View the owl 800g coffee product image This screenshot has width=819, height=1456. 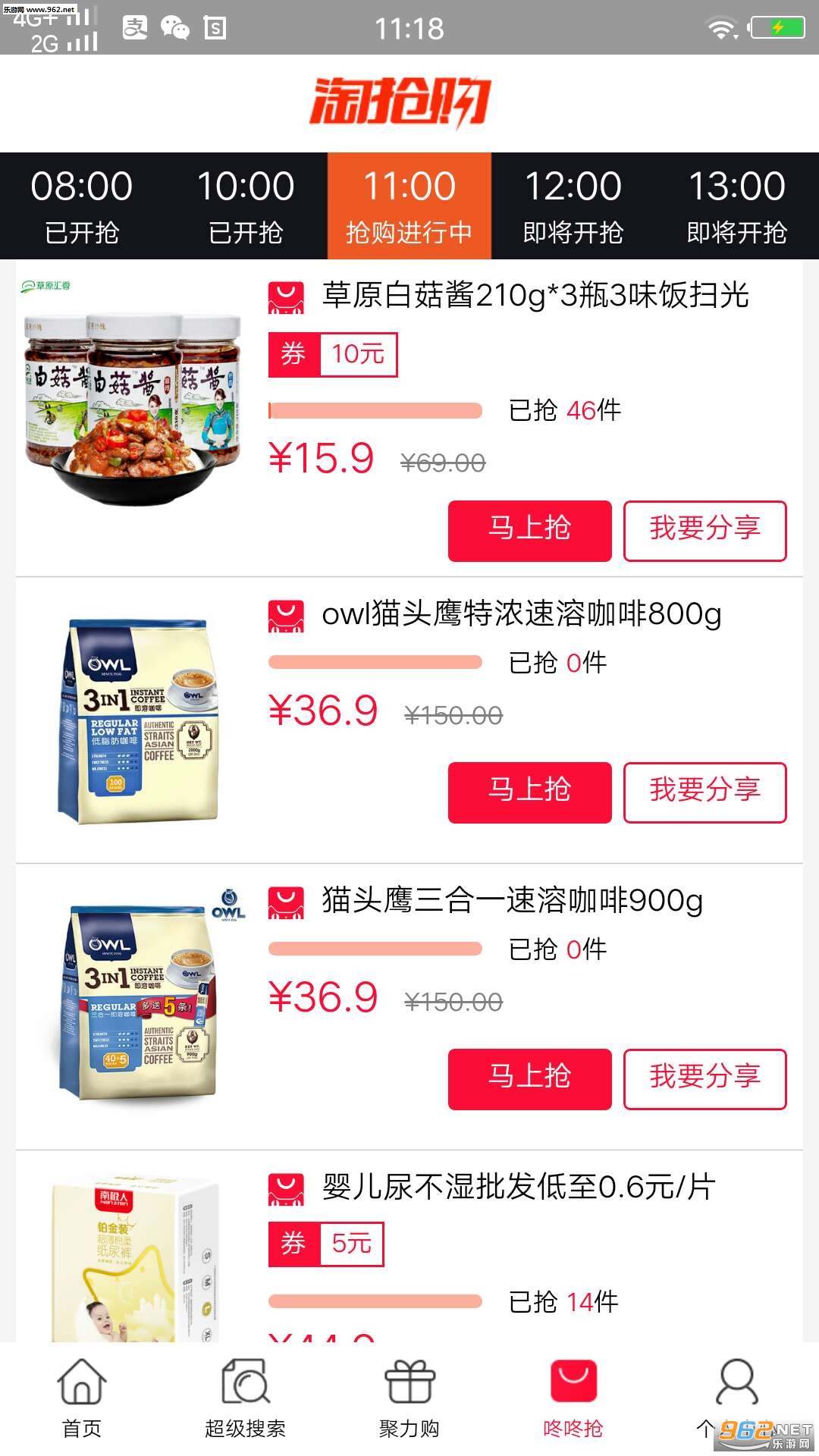(x=138, y=720)
